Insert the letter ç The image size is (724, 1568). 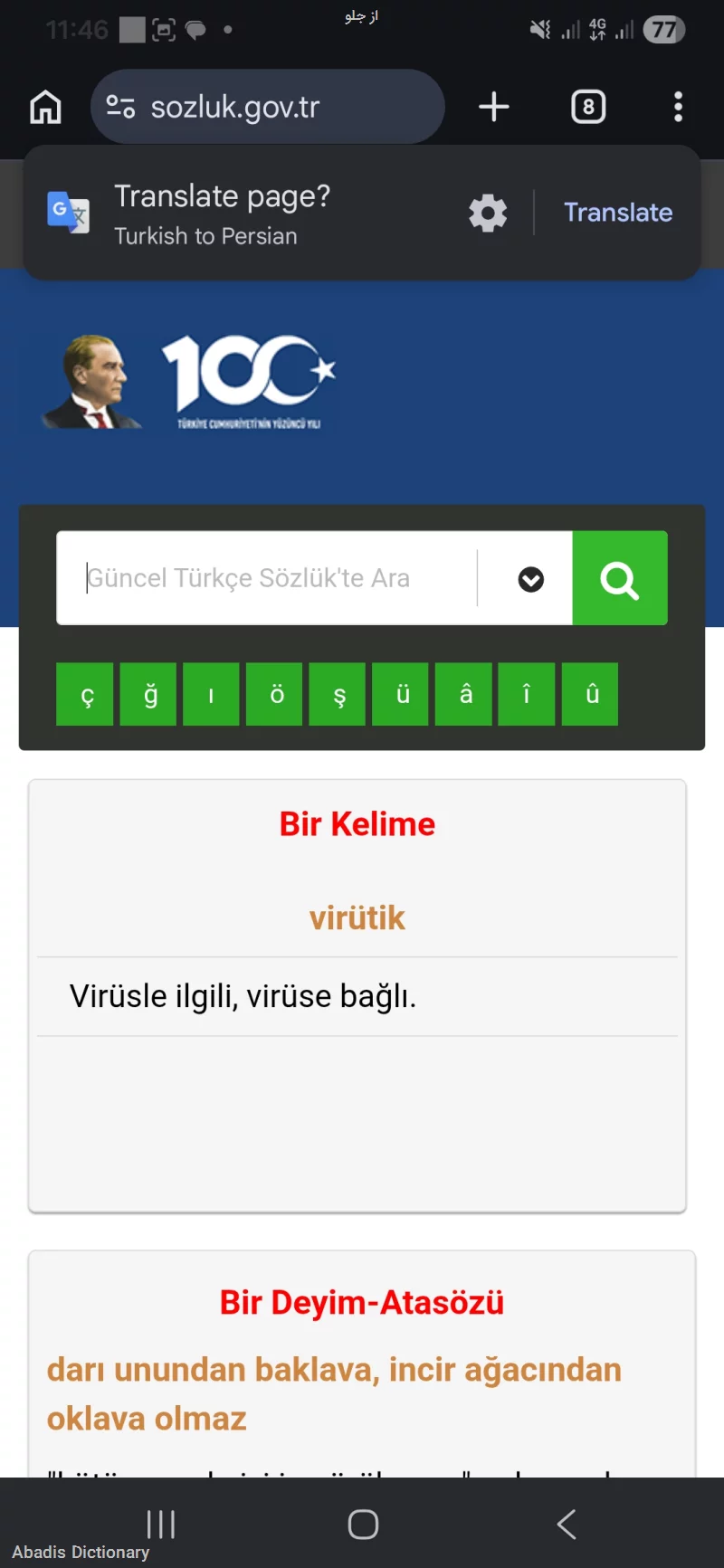(85, 694)
